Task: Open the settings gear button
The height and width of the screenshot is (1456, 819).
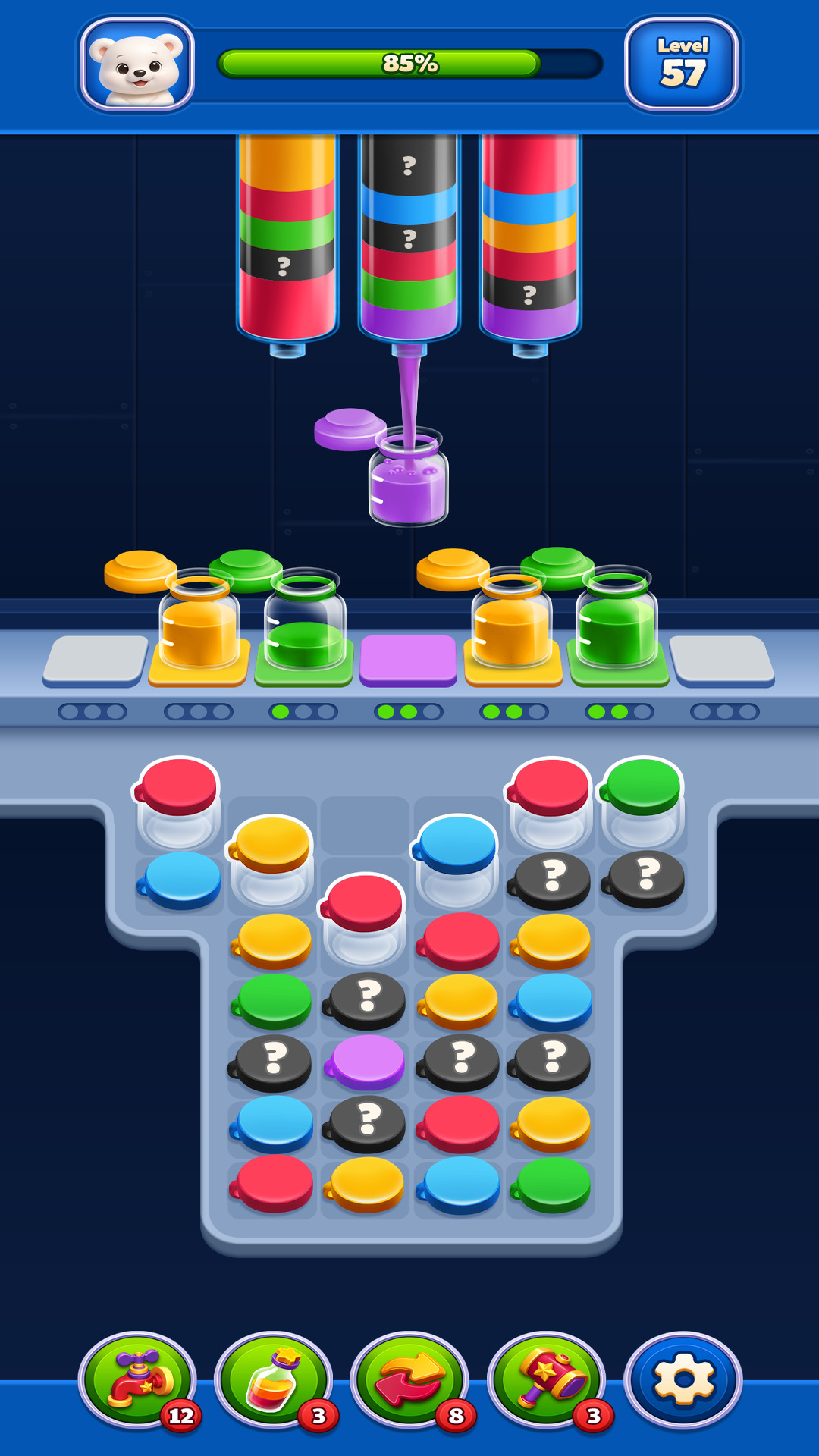Action: (x=682, y=1380)
